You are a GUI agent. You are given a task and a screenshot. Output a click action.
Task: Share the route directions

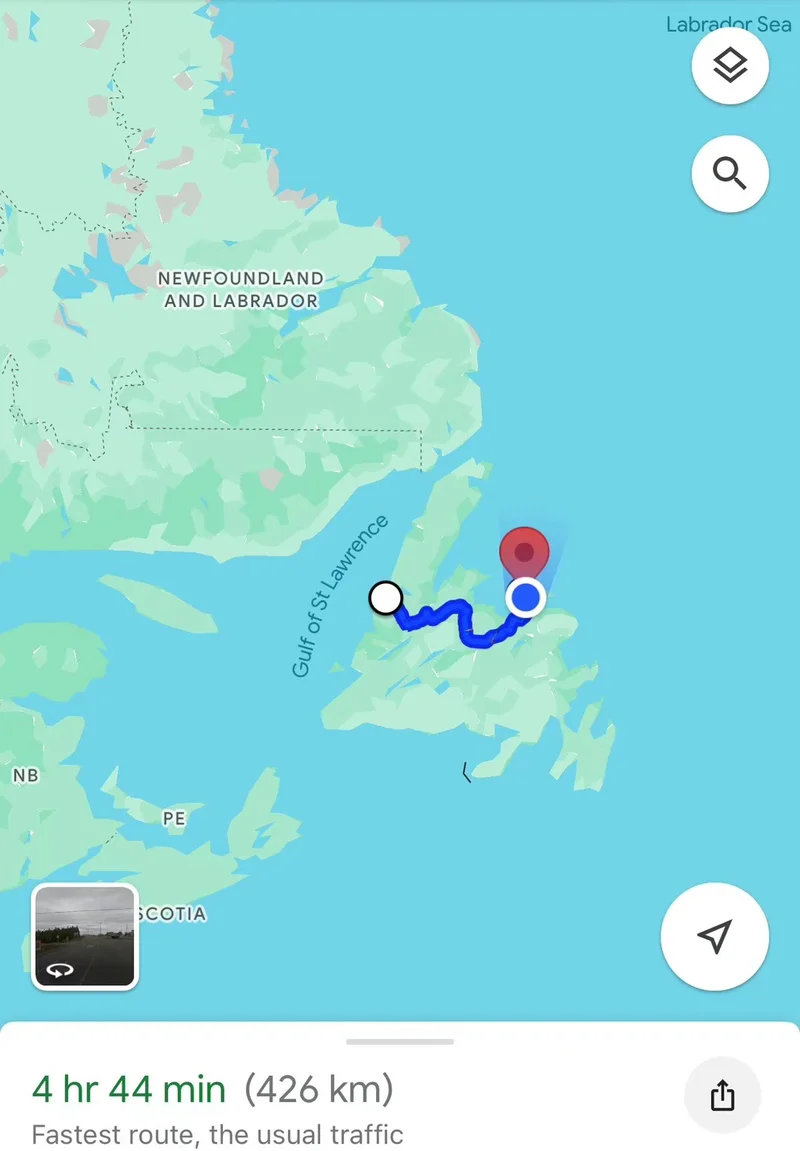coord(722,1096)
